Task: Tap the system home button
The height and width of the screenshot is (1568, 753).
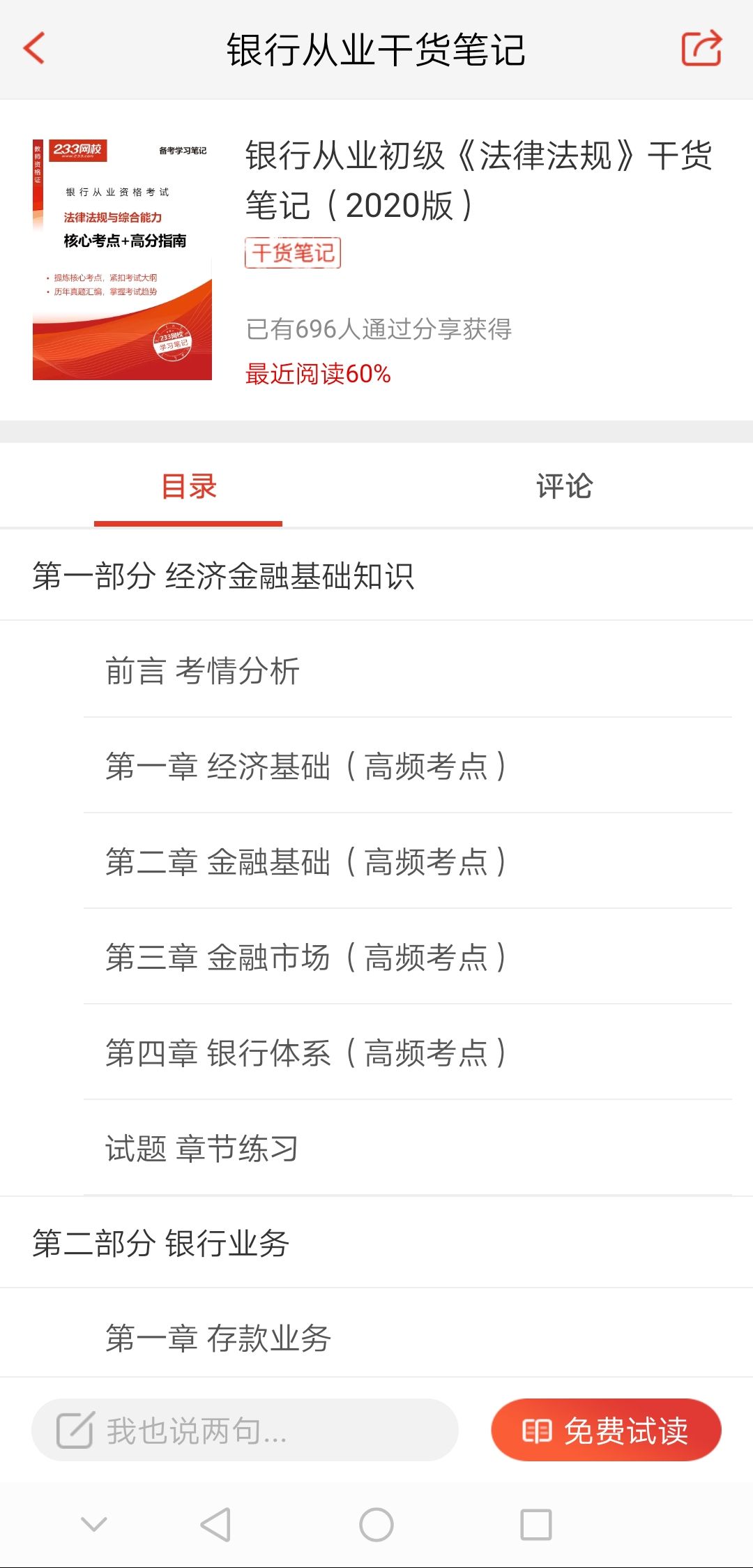Action: click(376, 1525)
